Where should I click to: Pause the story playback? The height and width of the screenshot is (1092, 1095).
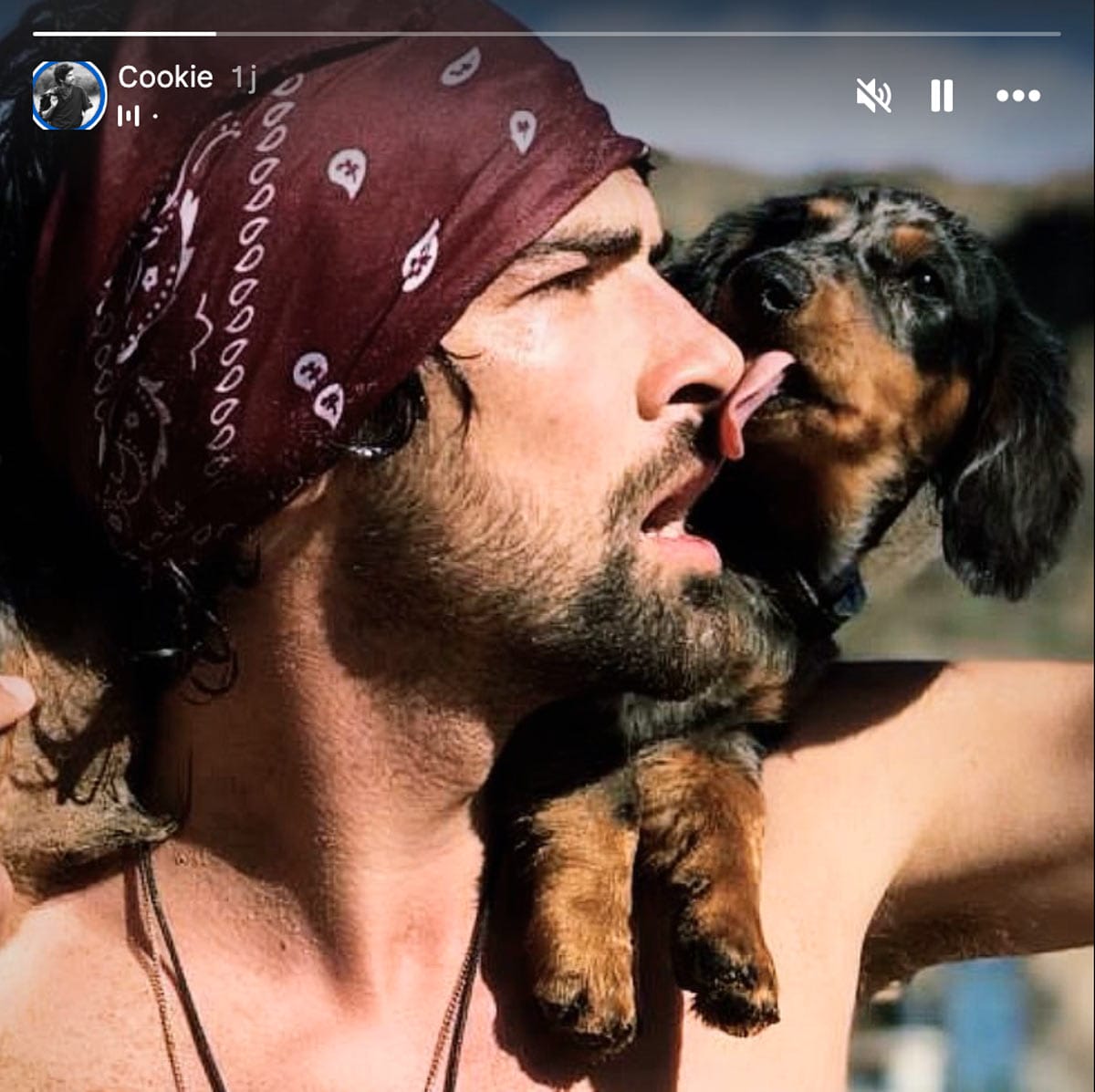[942, 95]
